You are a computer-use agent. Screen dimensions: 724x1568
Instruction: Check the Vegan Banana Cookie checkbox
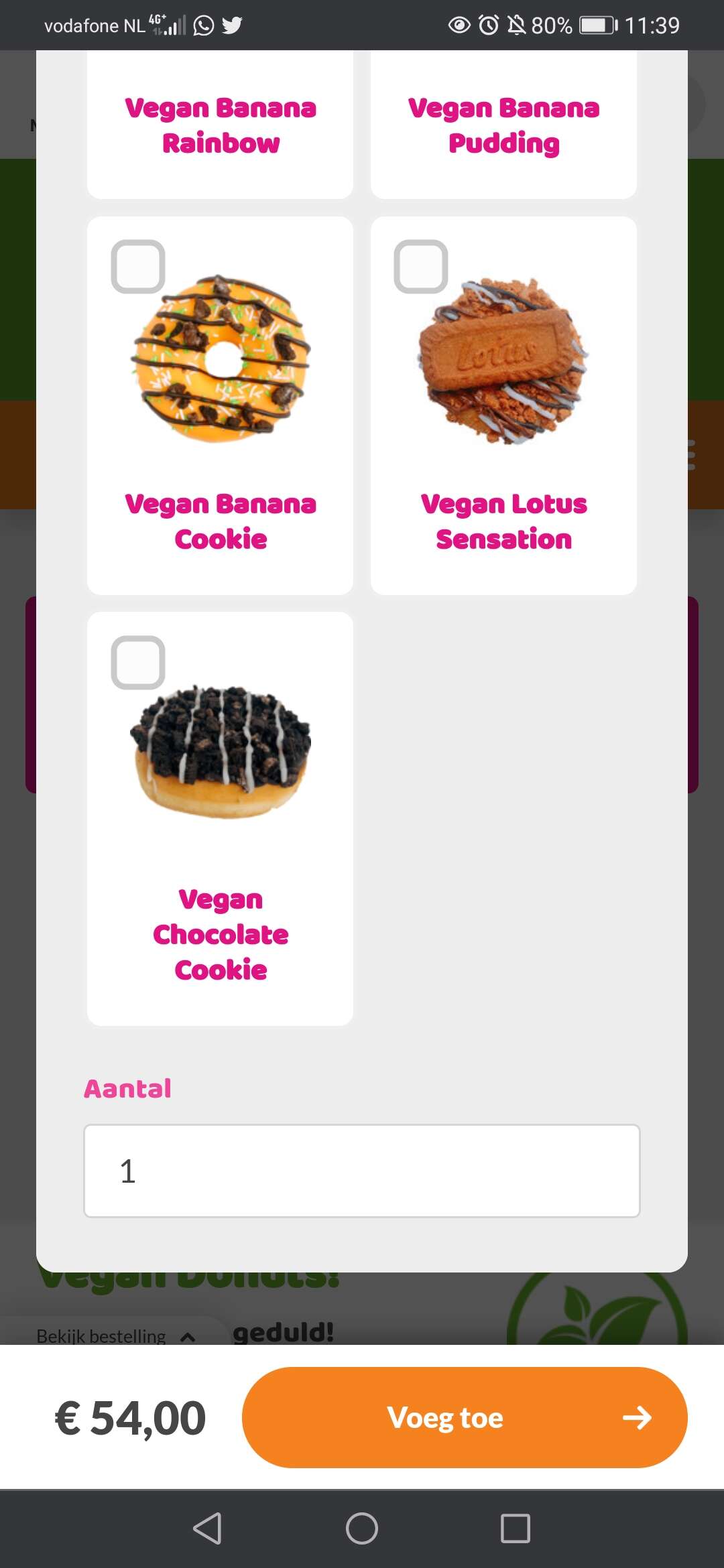click(138, 267)
